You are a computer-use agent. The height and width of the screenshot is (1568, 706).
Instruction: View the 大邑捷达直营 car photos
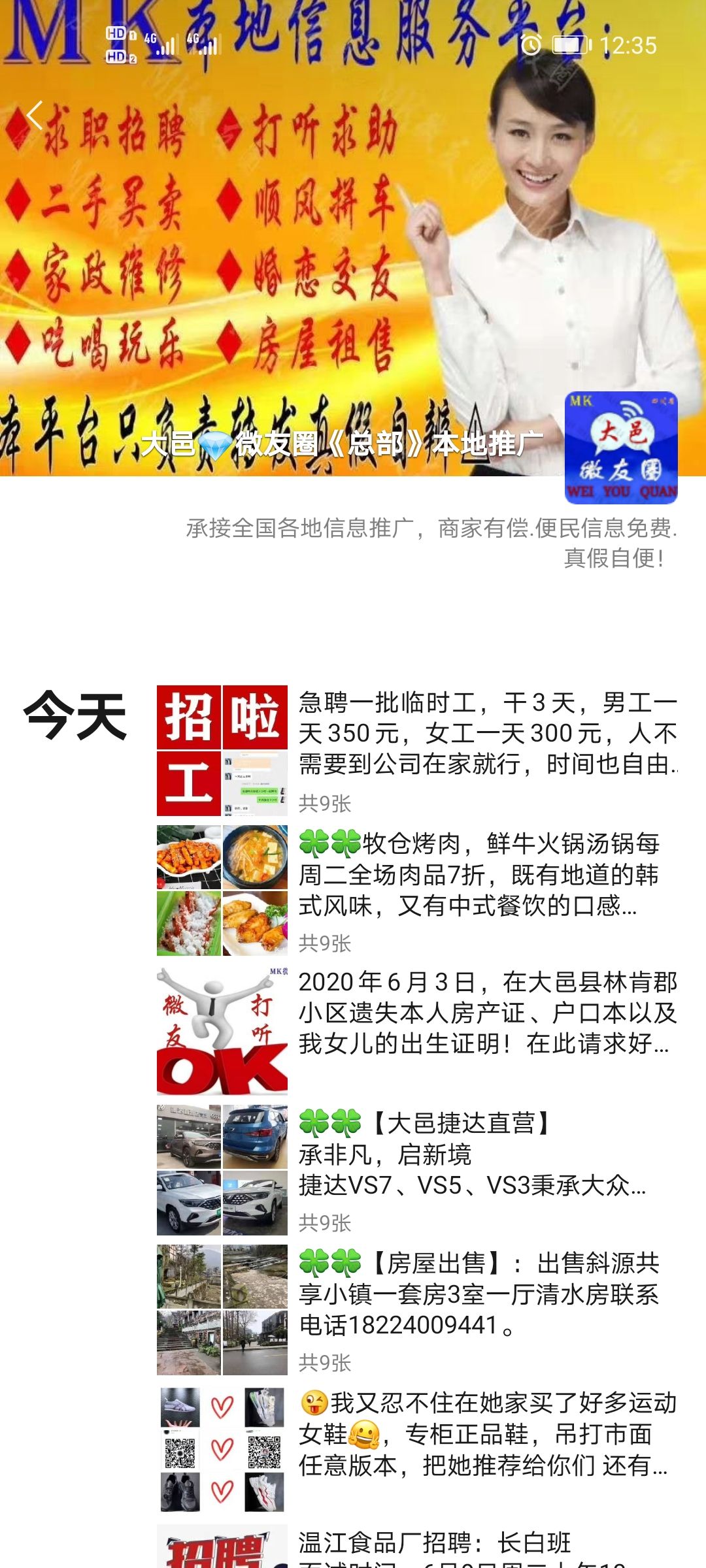[x=222, y=1169]
